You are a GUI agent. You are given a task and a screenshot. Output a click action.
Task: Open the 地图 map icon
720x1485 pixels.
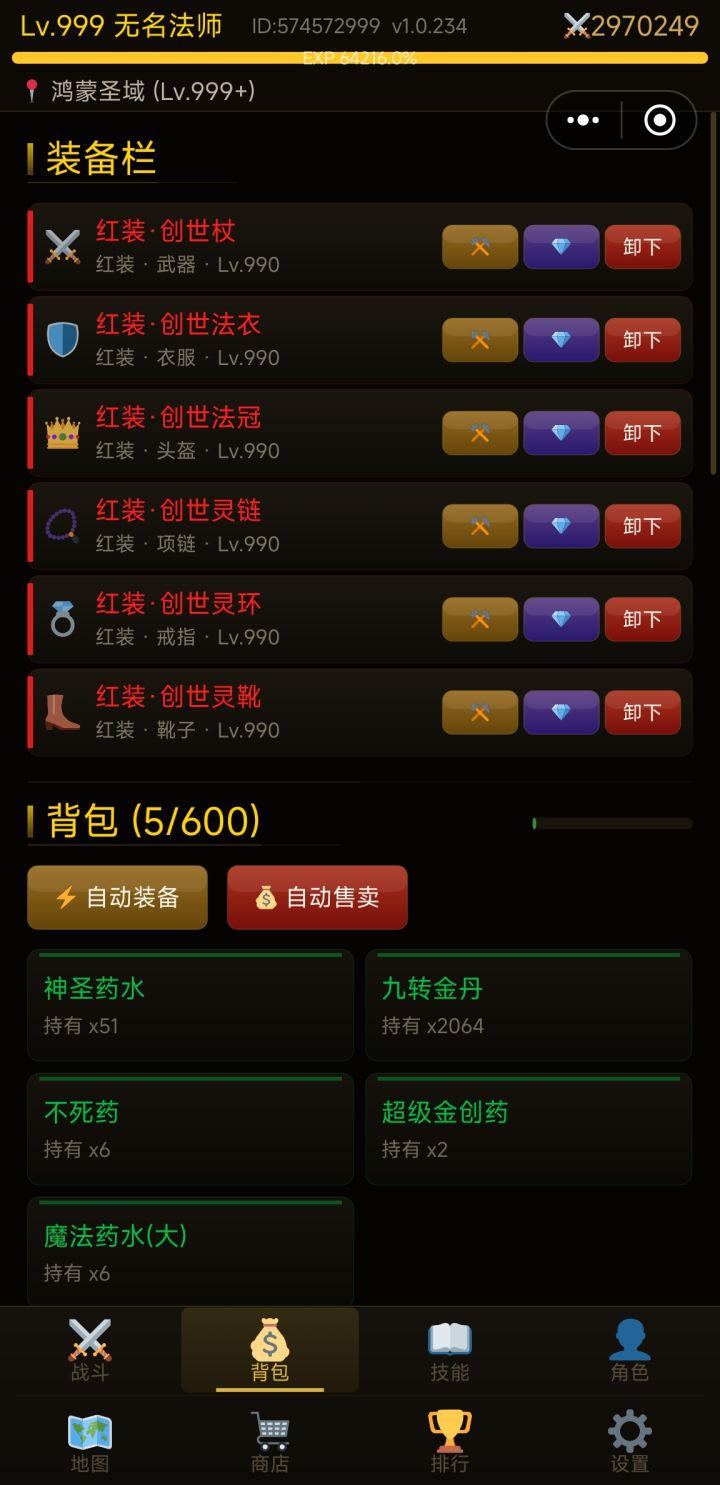90,1440
